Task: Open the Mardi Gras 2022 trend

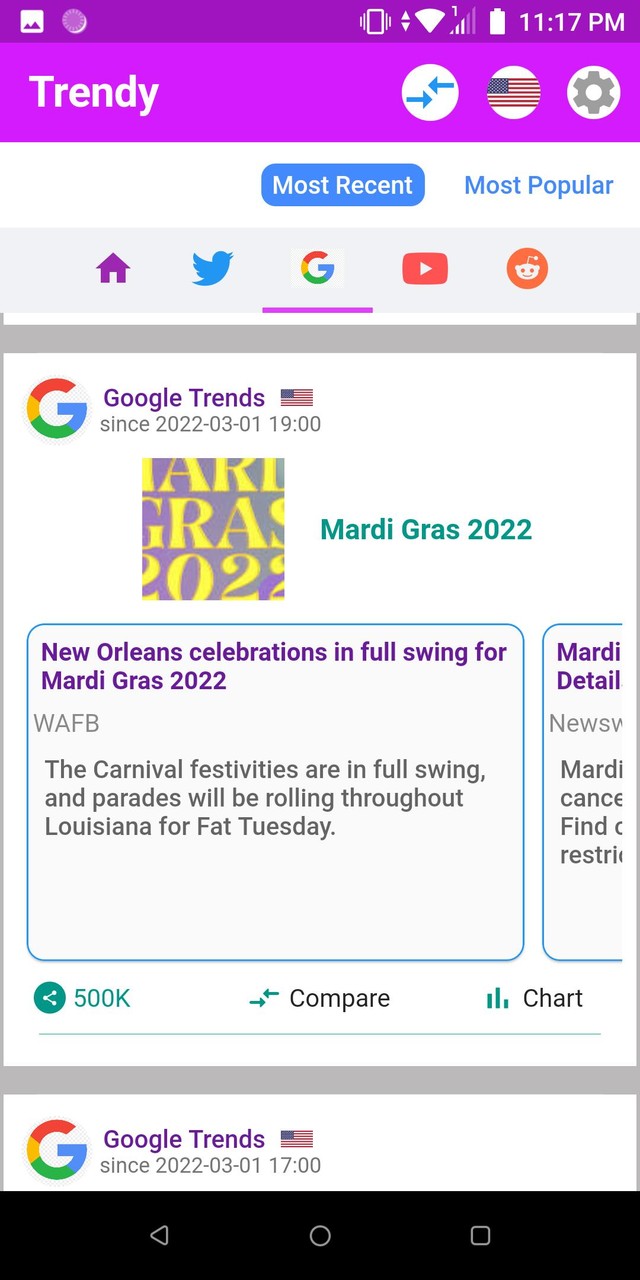Action: coord(425,529)
